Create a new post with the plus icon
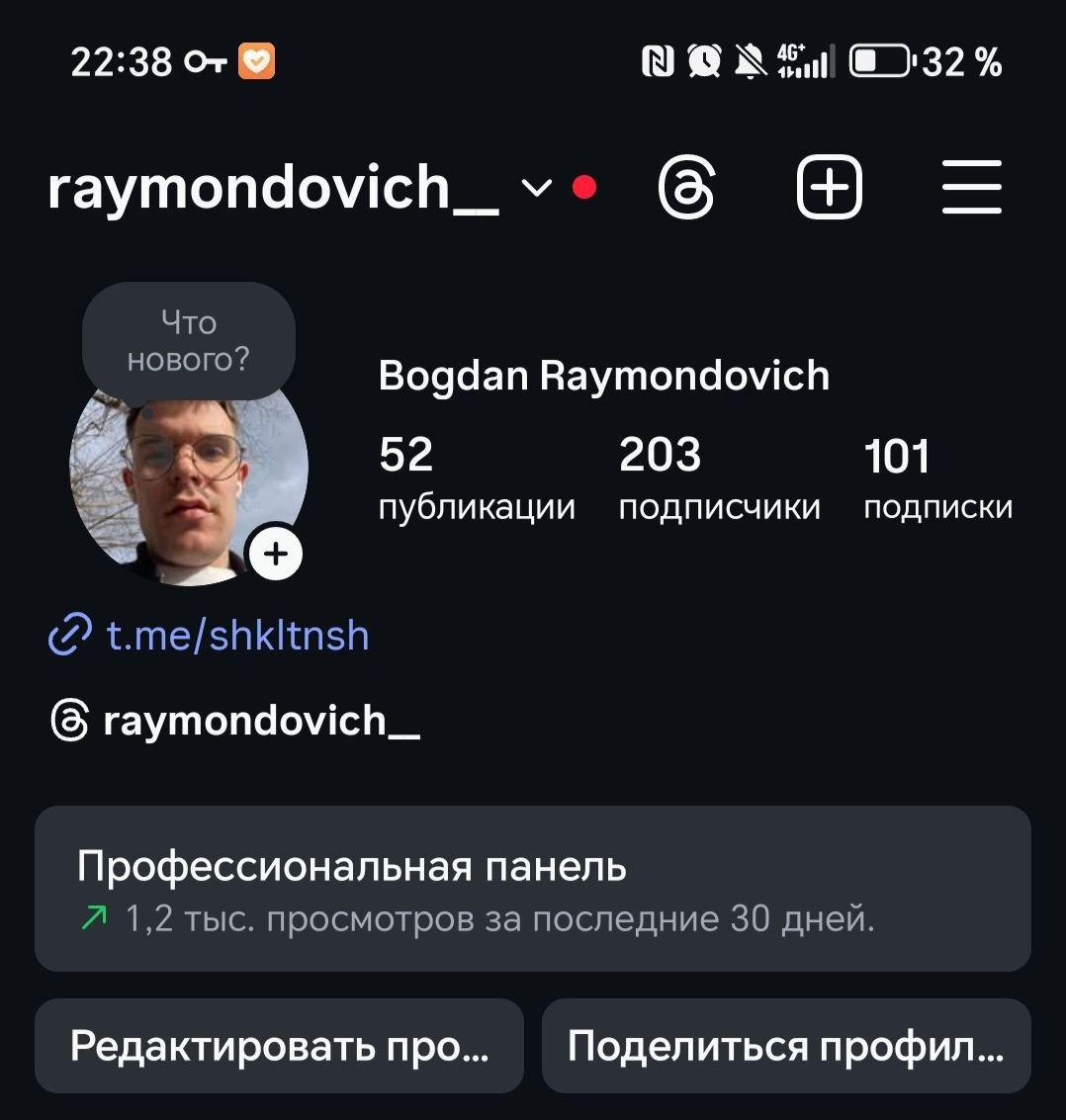Screen dimensions: 1066x1120 [829, 187]
